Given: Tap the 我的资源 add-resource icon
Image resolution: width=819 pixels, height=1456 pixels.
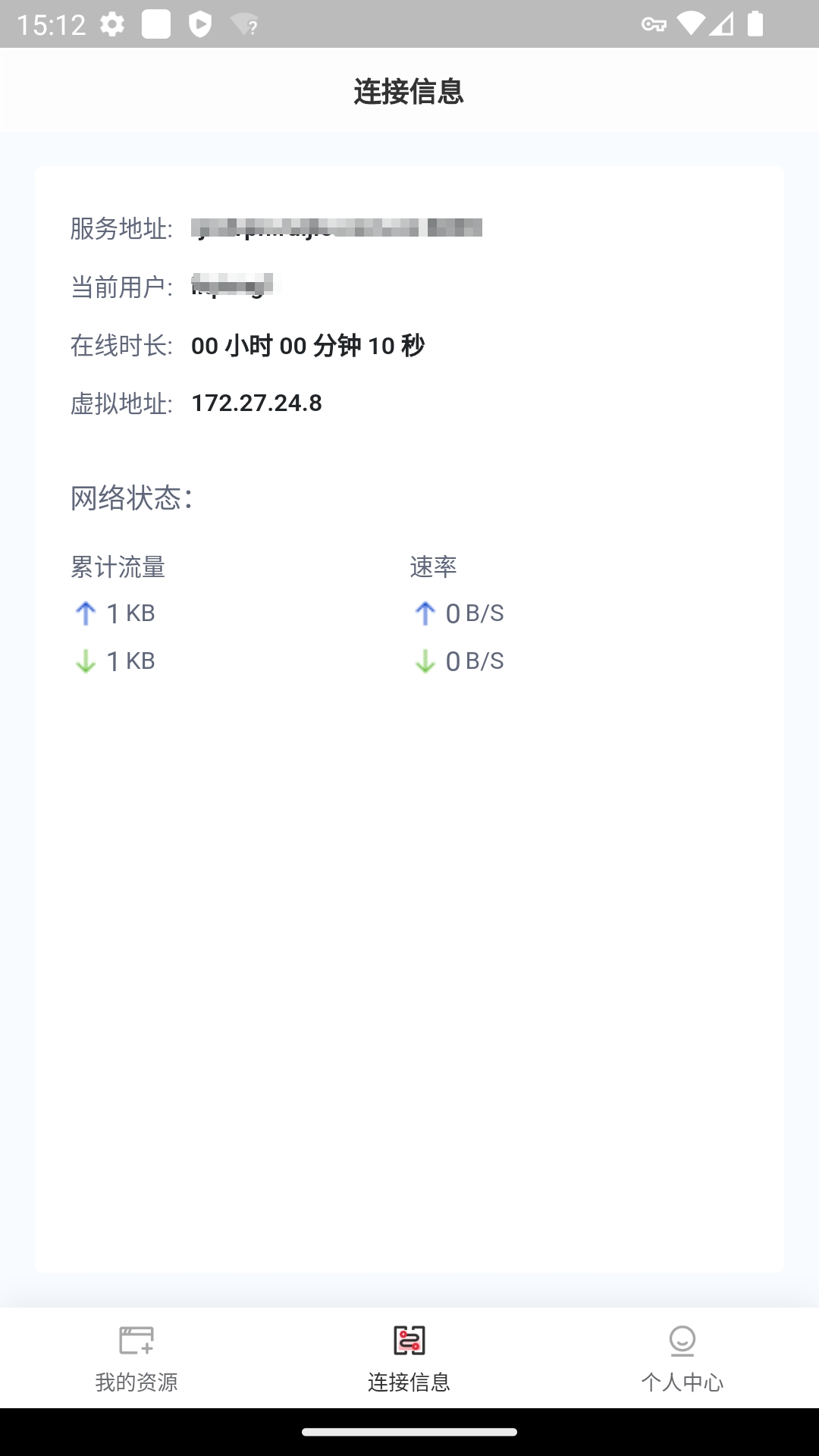Looking at the screenshot, I should (x=136, y=1341).
